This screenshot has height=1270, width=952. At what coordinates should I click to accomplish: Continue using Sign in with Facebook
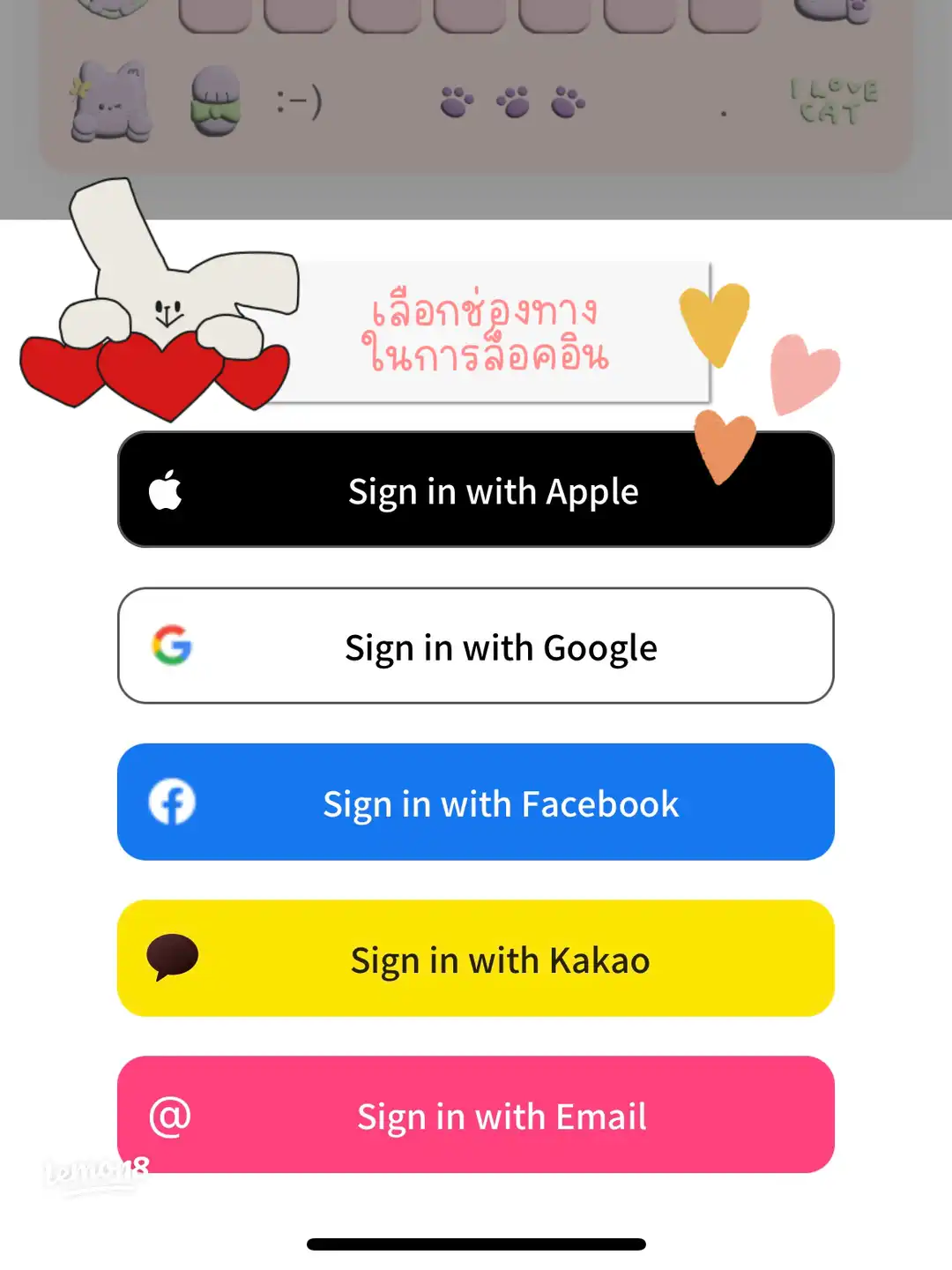click(476, 803)
